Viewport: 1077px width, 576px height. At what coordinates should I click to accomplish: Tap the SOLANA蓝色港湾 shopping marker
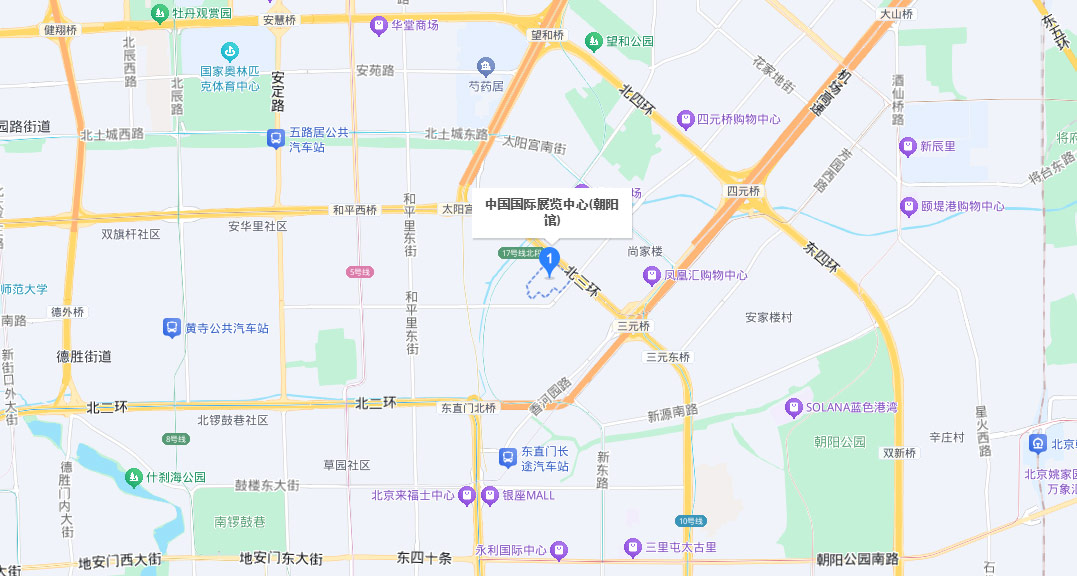click(794, 407)
